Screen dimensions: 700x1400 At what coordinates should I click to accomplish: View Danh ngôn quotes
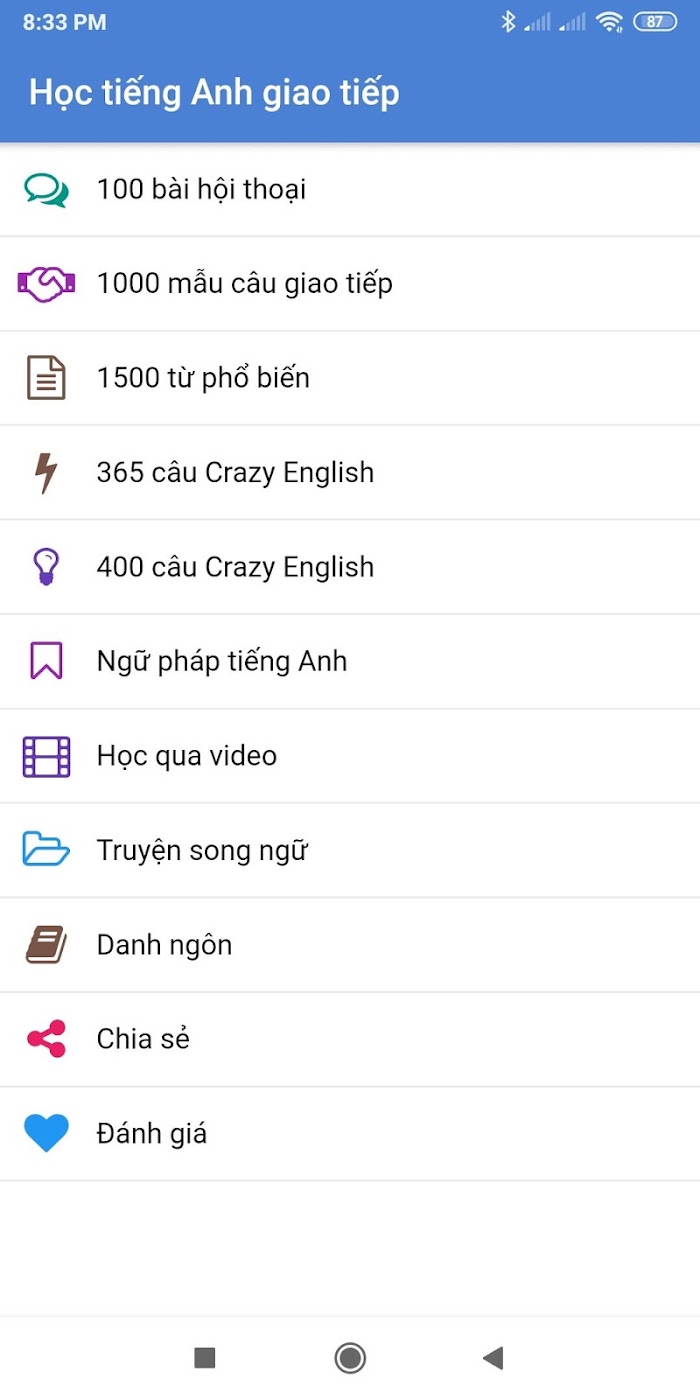point(350,945)
